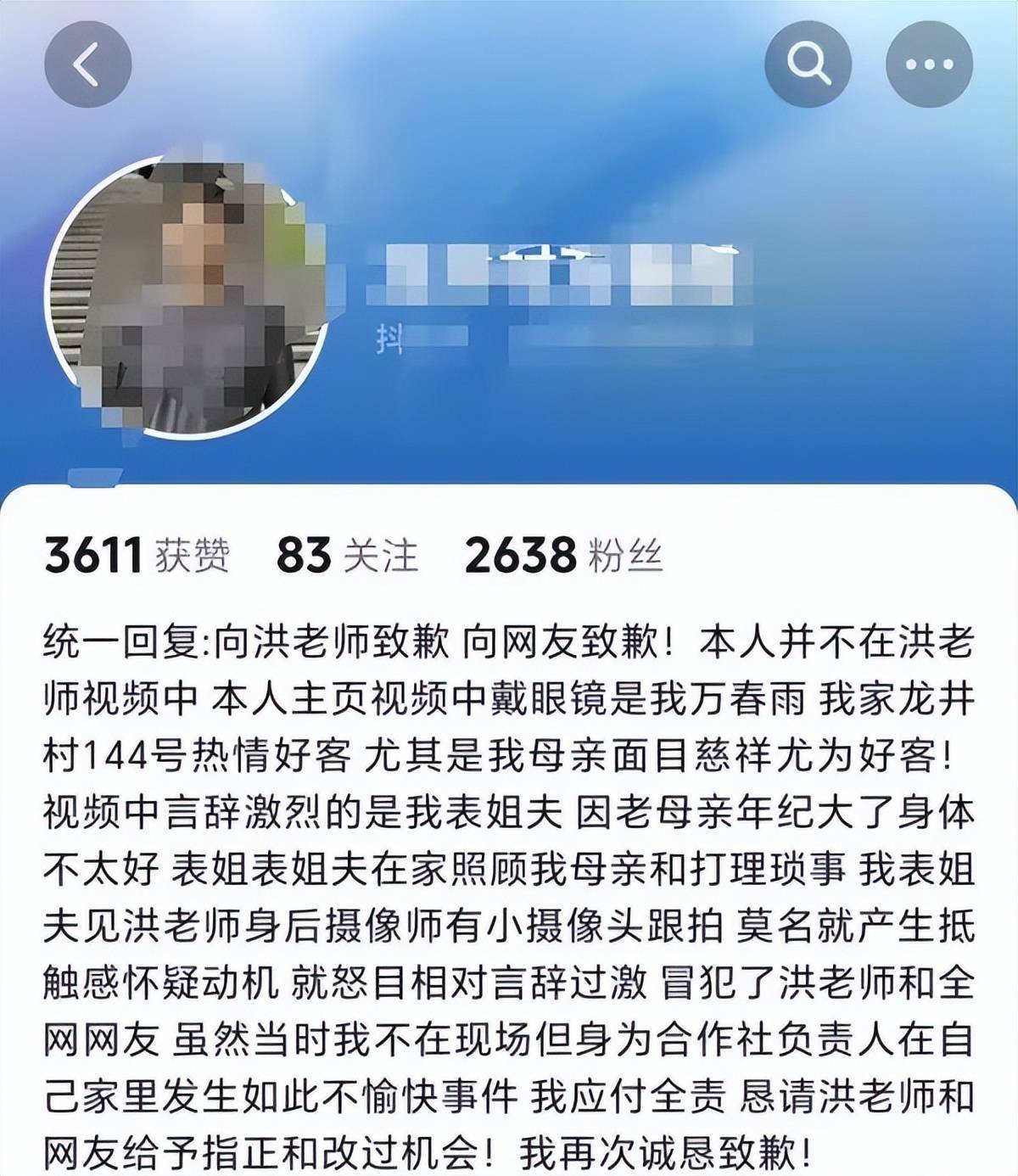The height and width of the screenshot is (1176, 1018).
Task: View the blurred profile avatar
Action: [188, 297]
